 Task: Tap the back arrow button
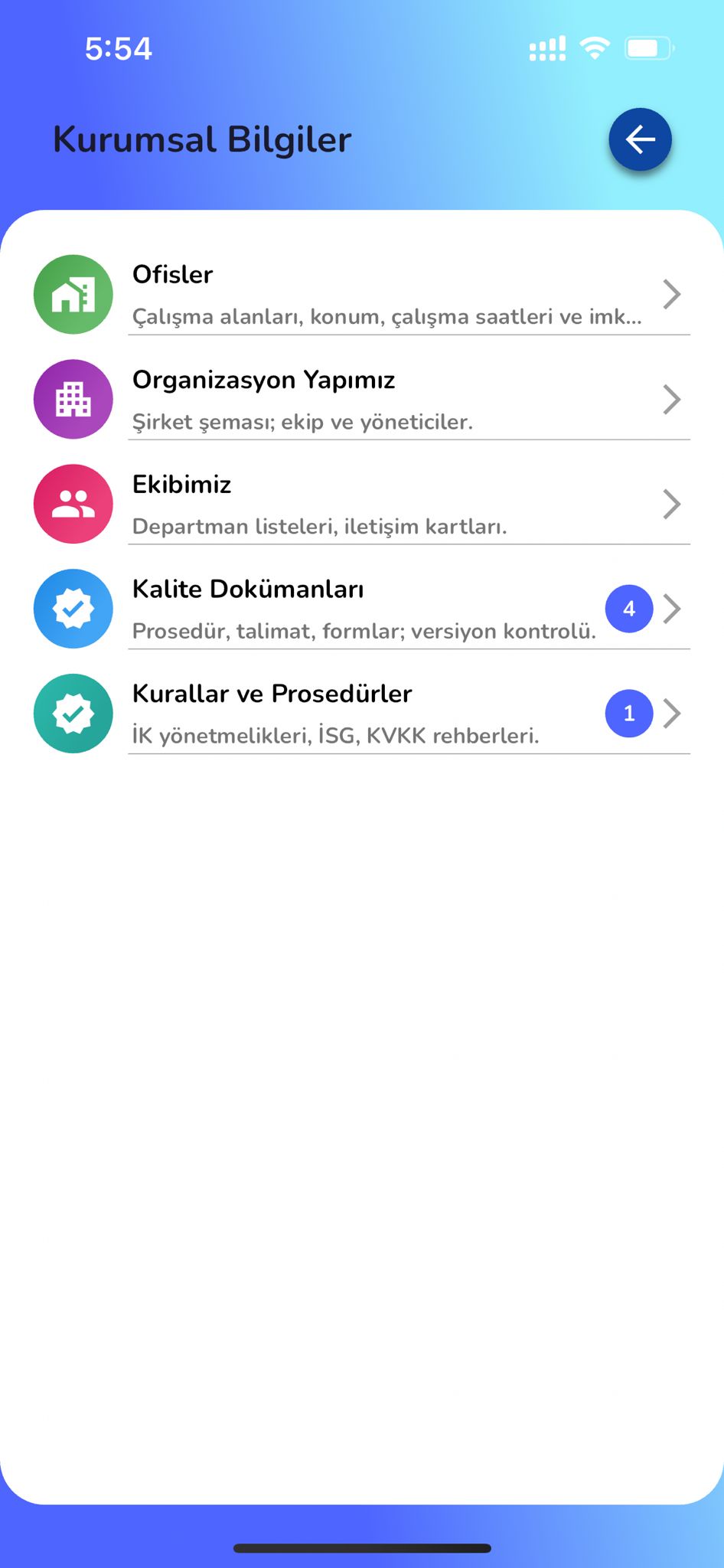pyautogui.click(x=640, y=139)
